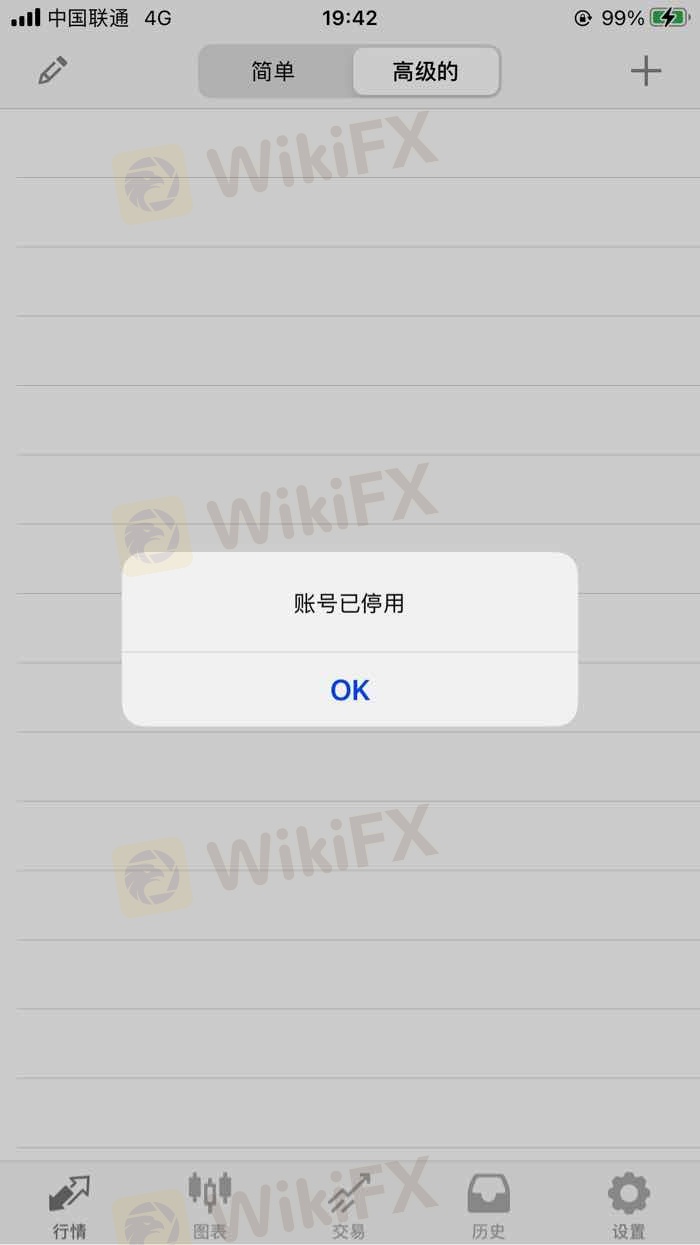Add a new symbol with plus icon

646,71
